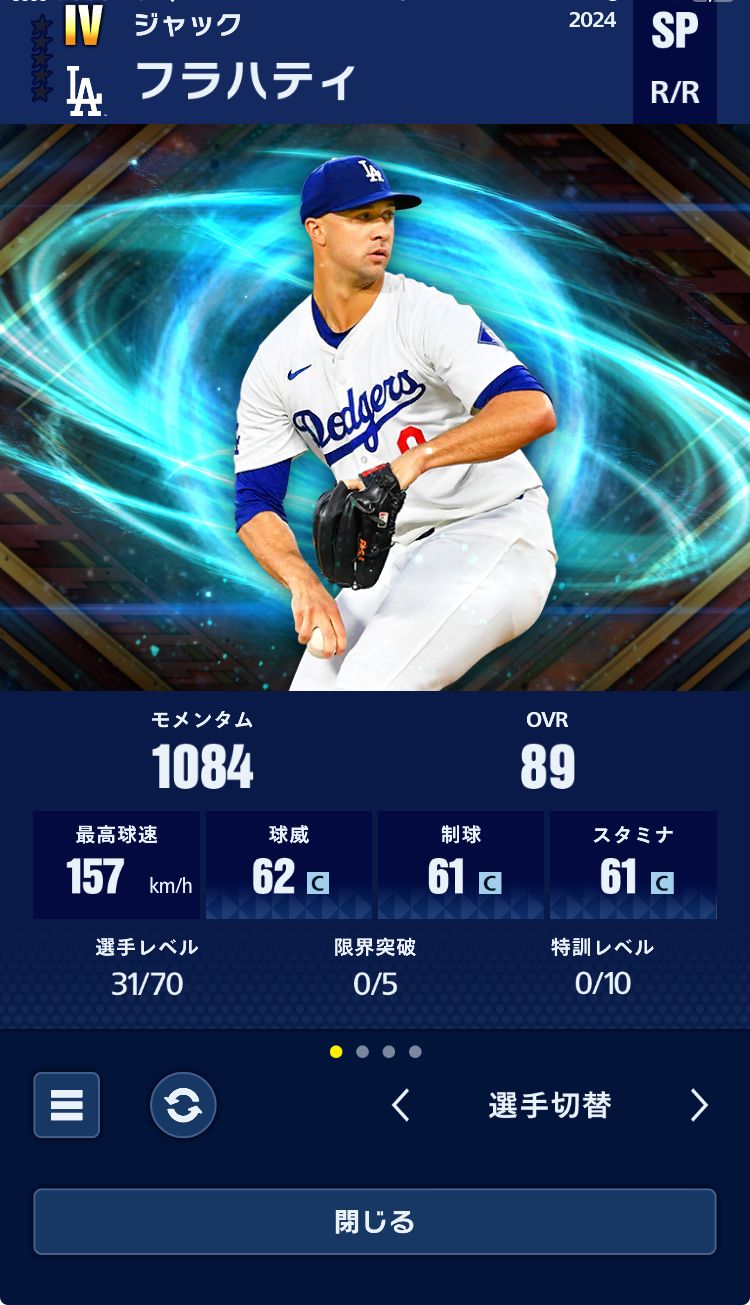
Task: Click the SP position badge
Action: (x=675, y=30)
